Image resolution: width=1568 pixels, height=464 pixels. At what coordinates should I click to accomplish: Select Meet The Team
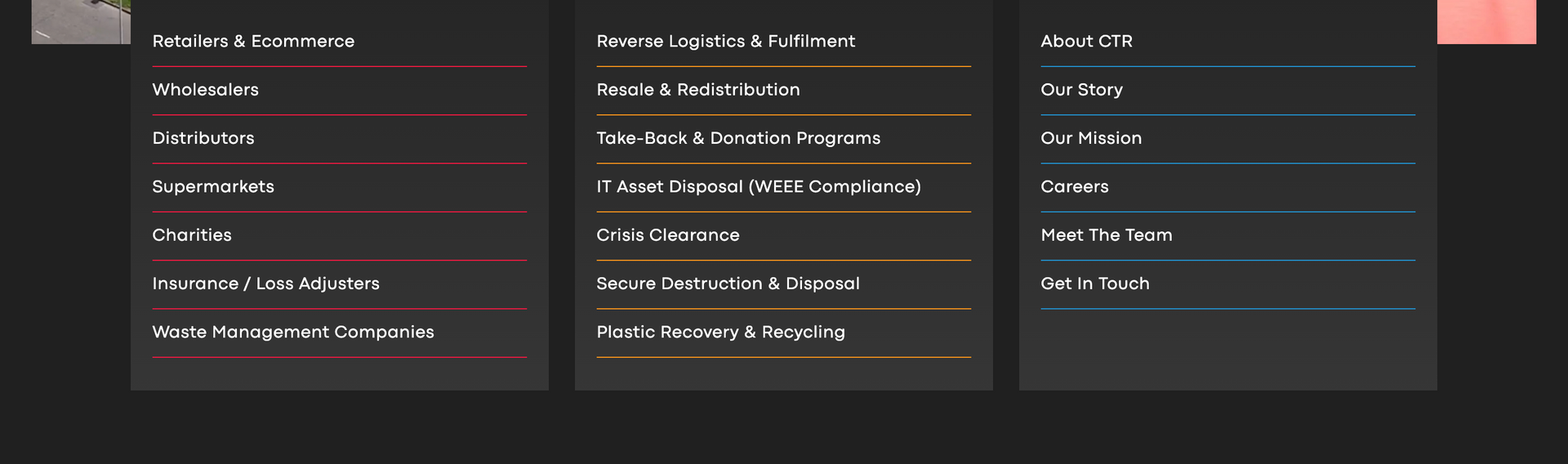click(x=1106, y=235)
